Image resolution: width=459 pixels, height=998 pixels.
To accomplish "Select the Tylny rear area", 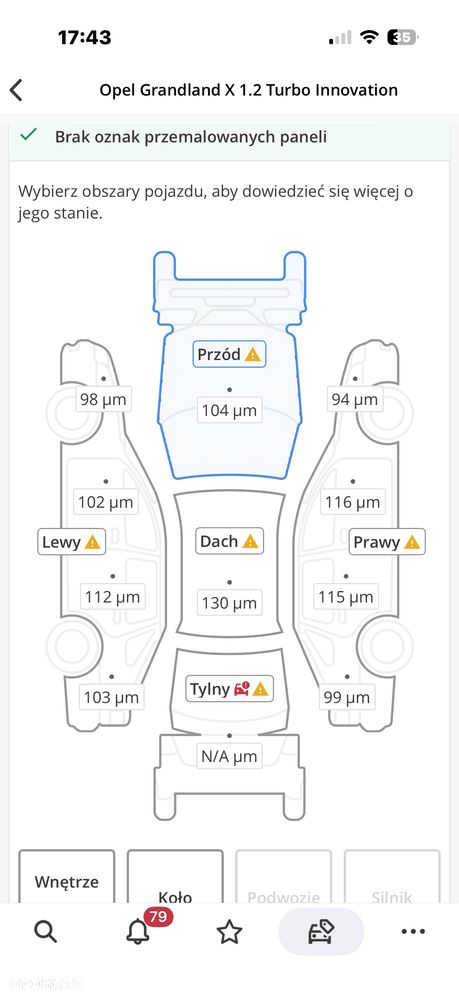I will point(229,689).
